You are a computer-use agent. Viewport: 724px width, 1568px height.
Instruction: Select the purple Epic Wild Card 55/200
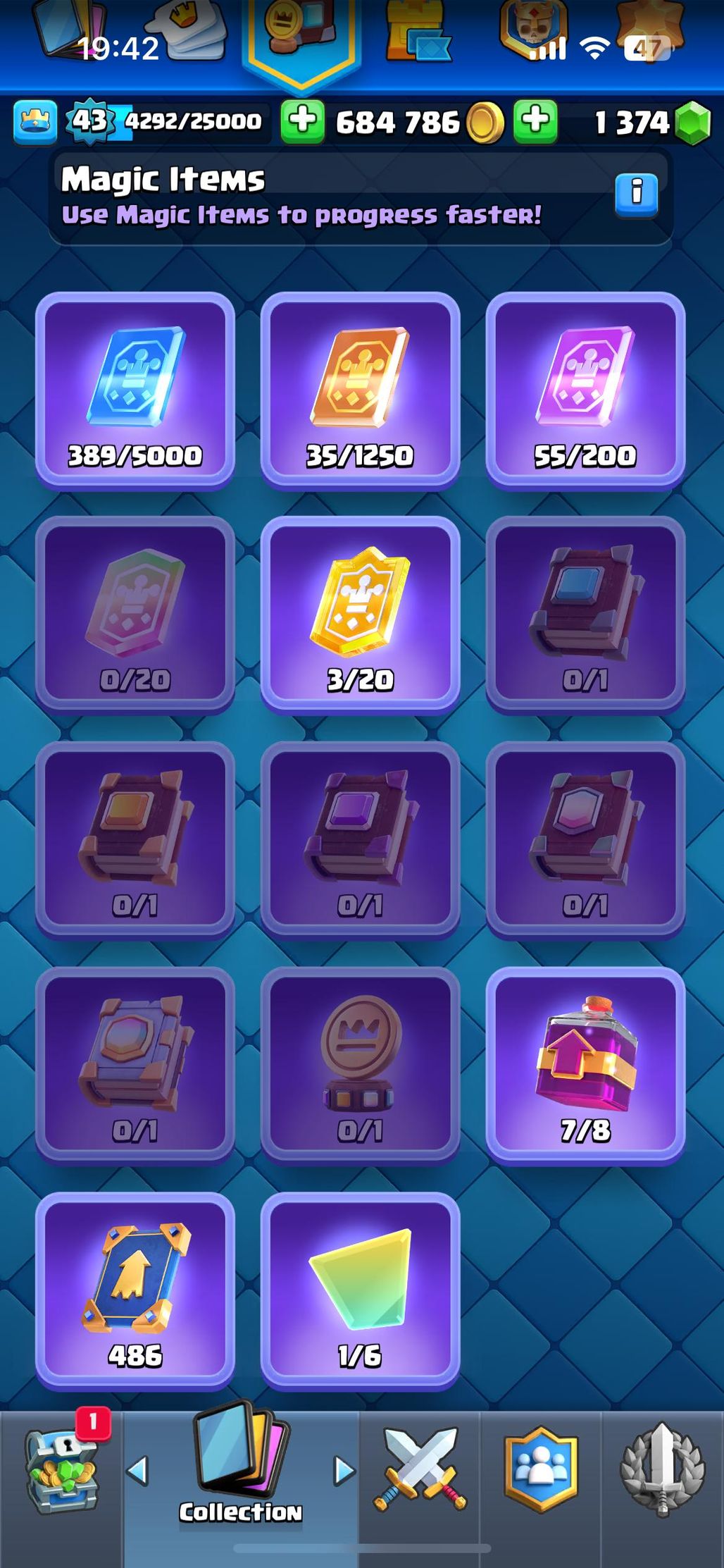[585, 390]
